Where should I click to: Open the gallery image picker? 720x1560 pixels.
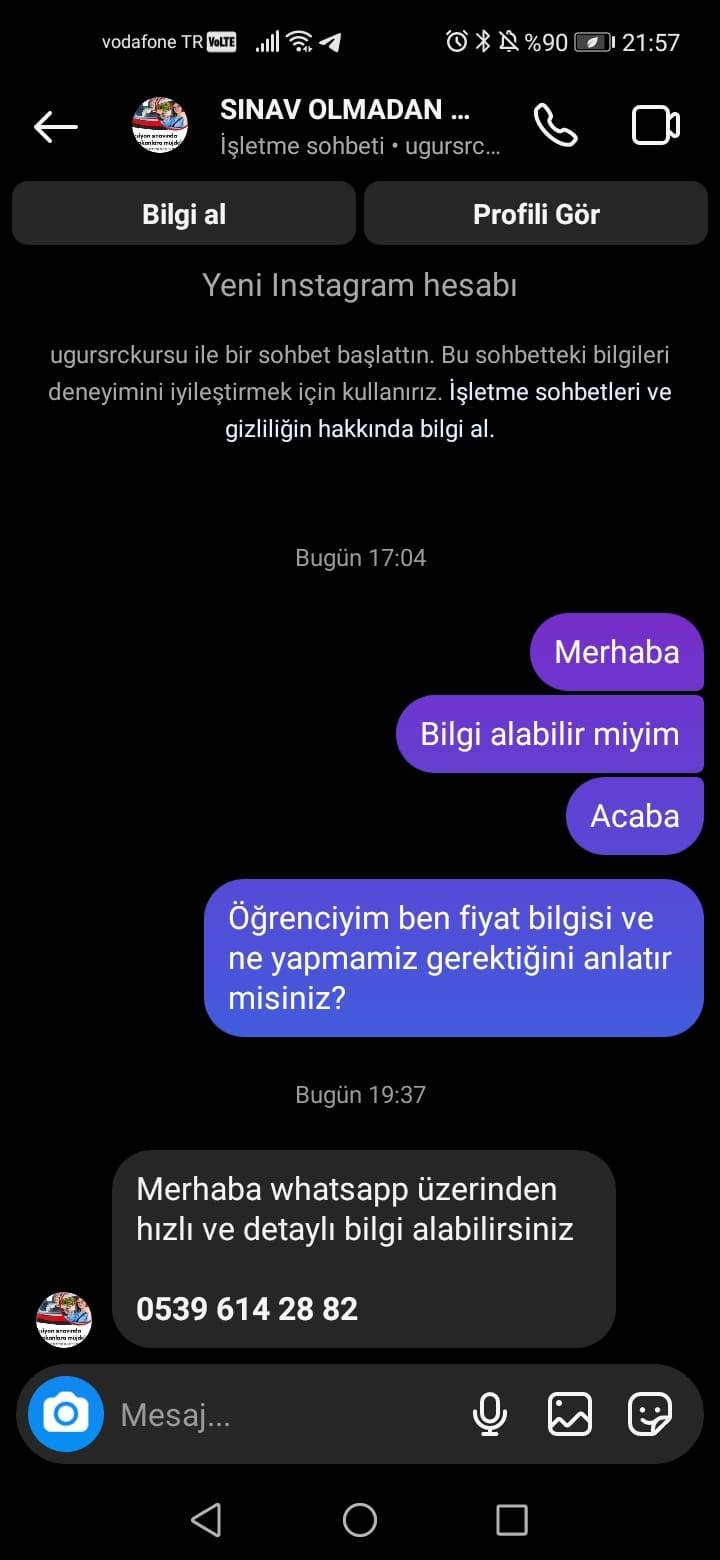[x=570, y=1414]
